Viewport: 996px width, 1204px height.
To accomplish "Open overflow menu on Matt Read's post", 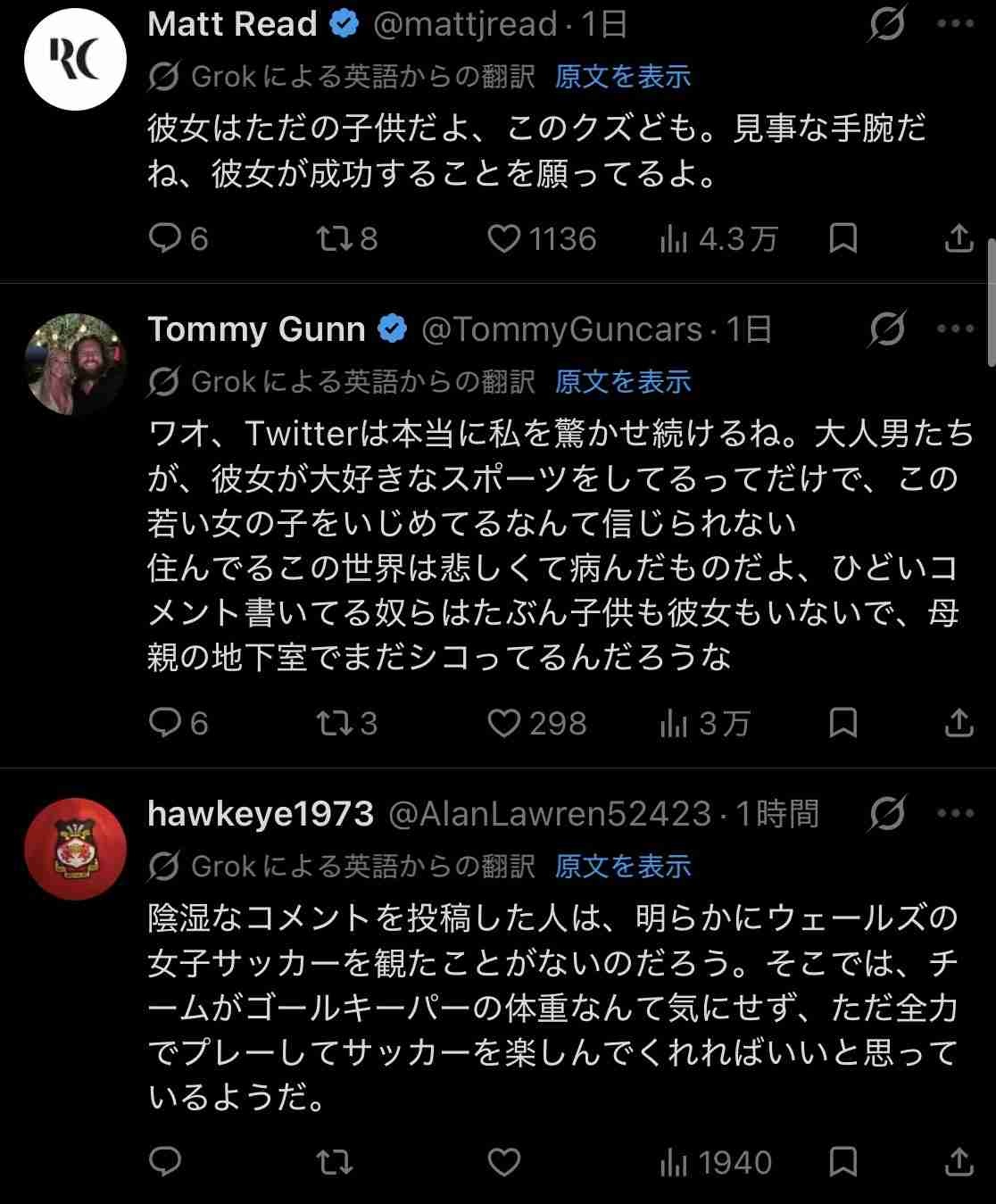I will 955,24.
